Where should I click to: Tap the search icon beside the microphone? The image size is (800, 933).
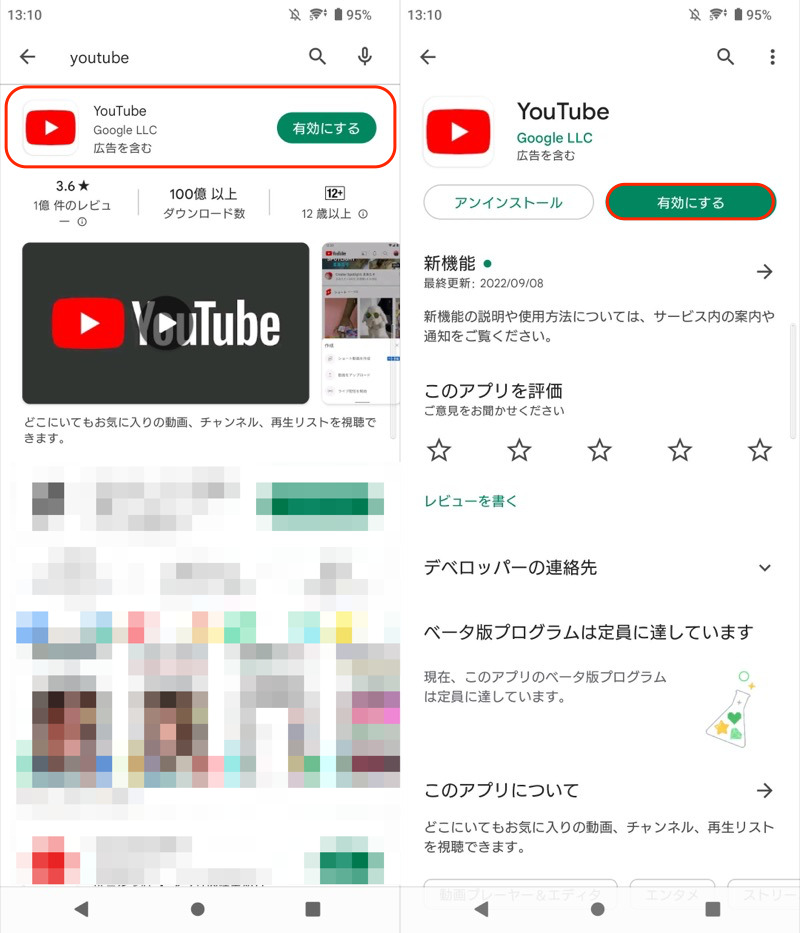tap(317, 57)
